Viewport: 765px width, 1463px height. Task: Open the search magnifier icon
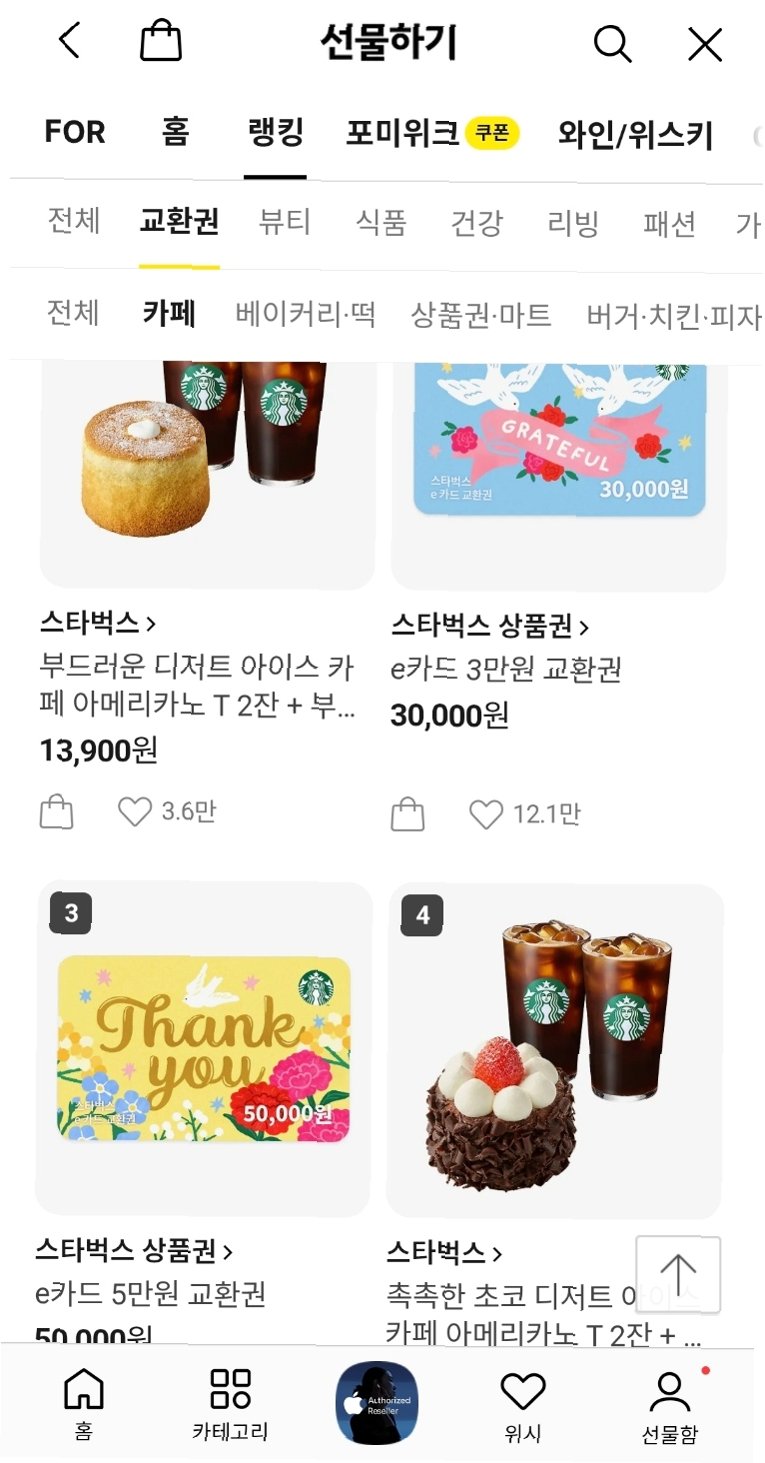612,43
